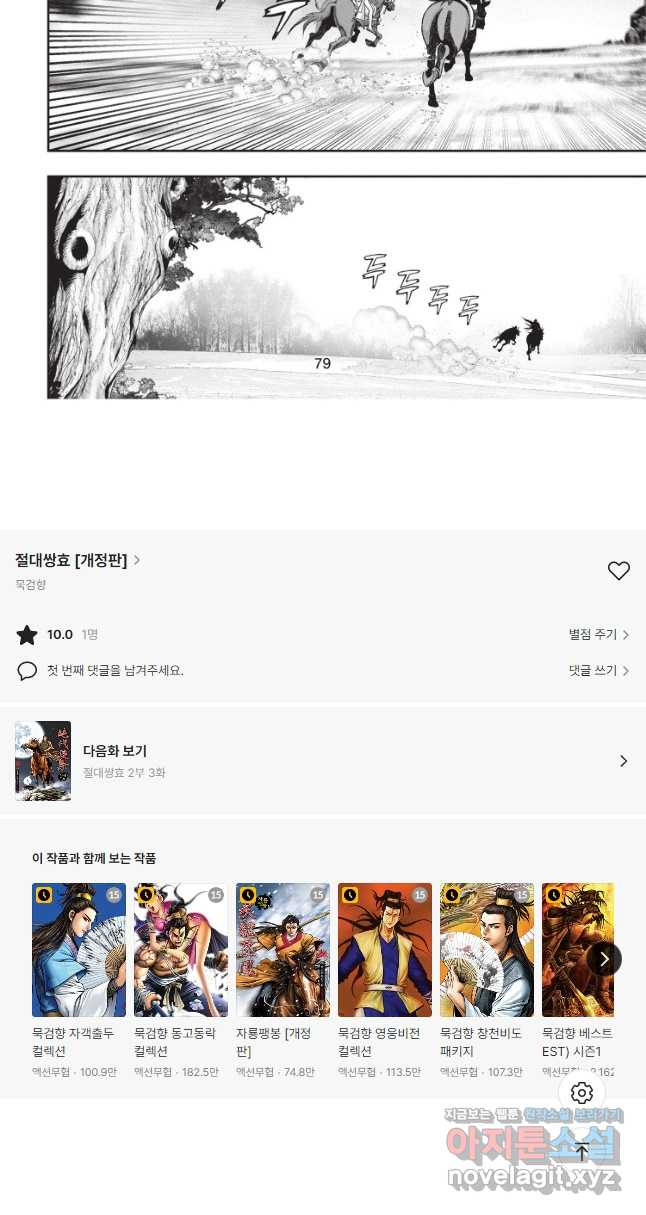Screen dimensions: 646x1215
Task: Open the viewer settings gear
Action: (582, 1093)
